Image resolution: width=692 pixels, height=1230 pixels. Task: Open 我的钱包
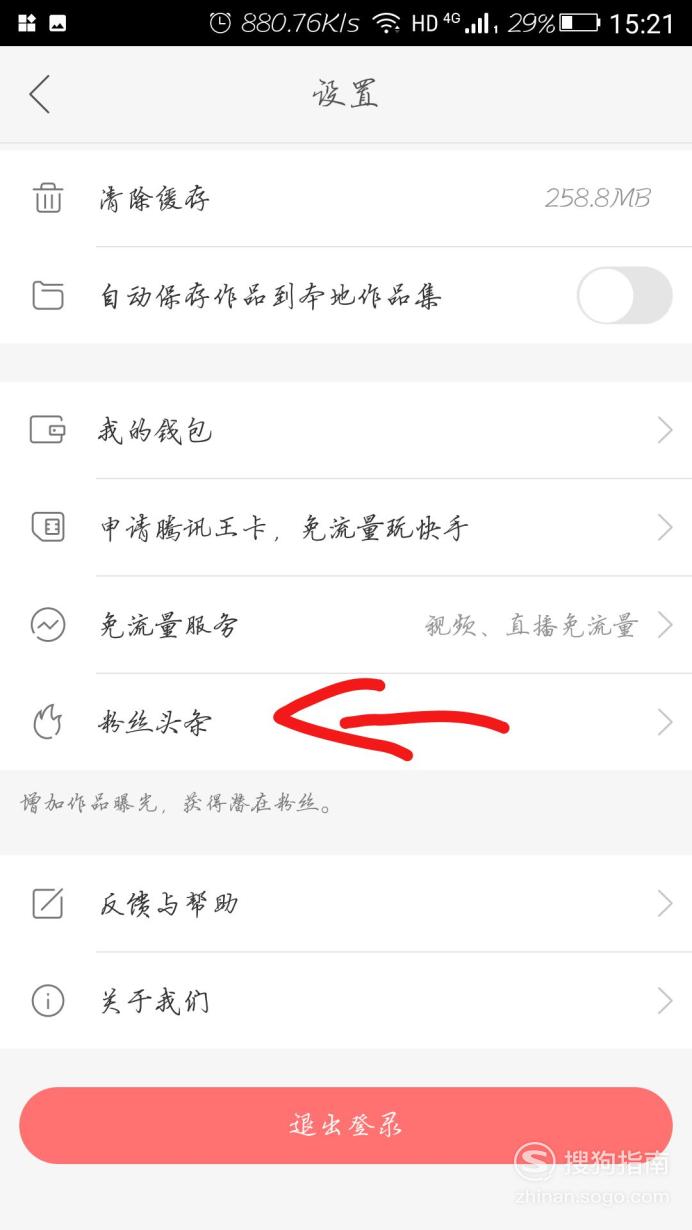coord(346,431)
